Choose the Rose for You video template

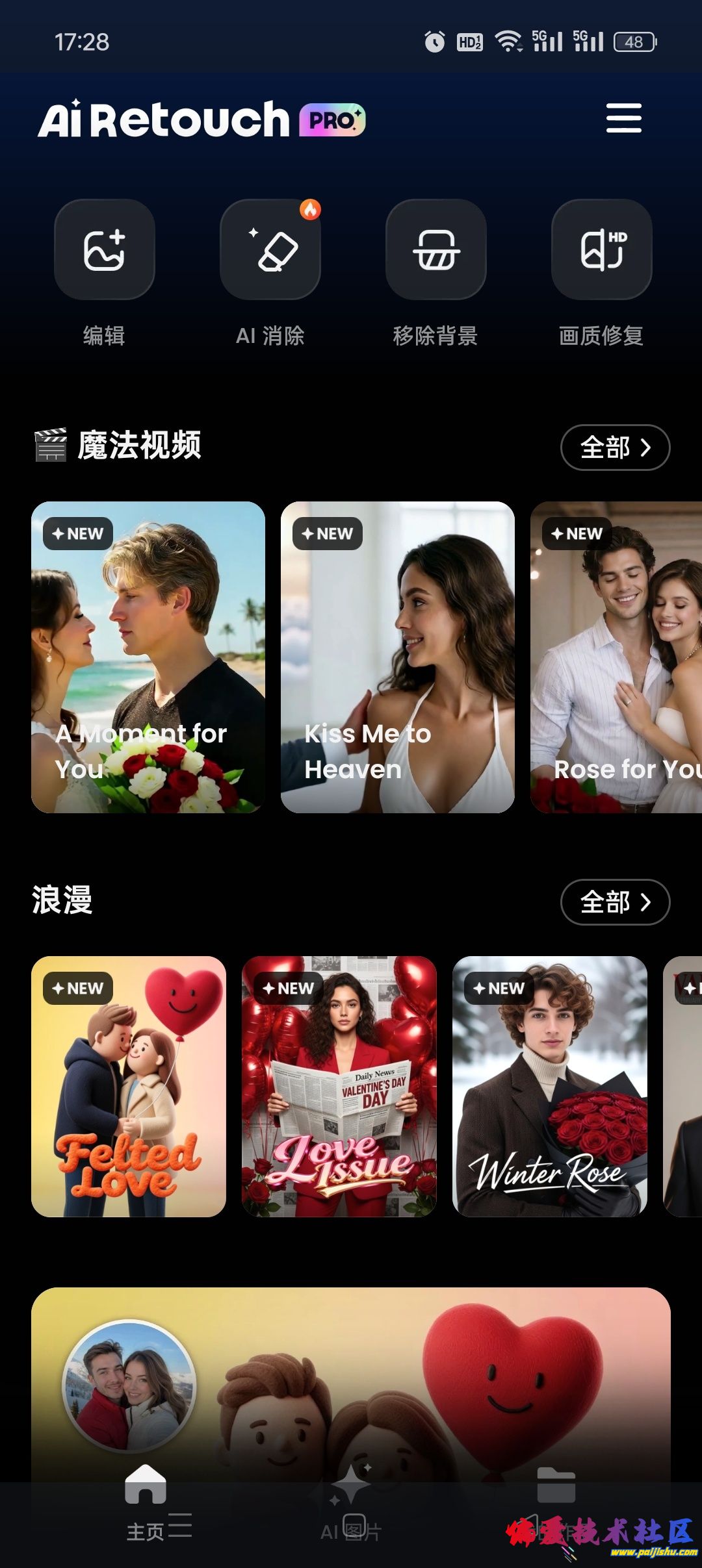tap(616, 657)
